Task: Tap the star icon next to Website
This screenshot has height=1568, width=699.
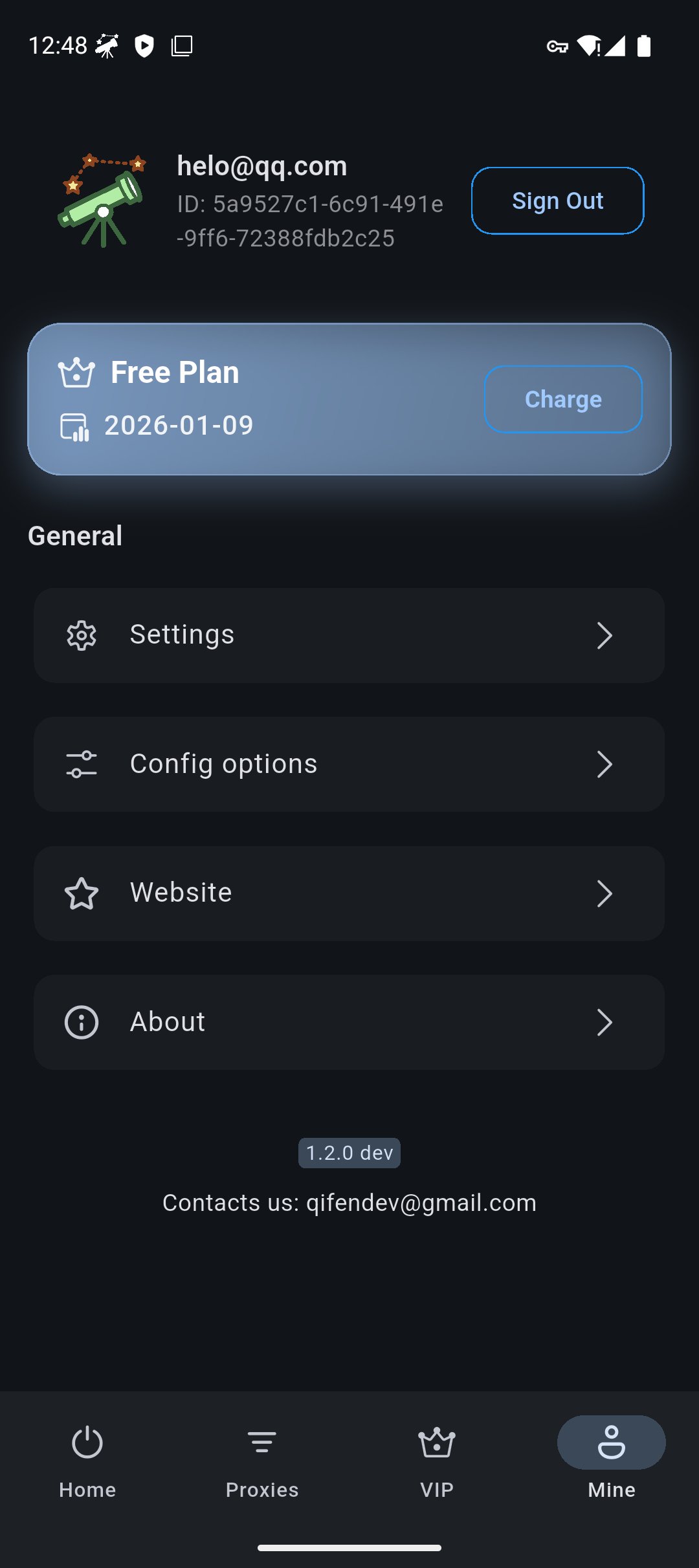Action: point(82,893)
